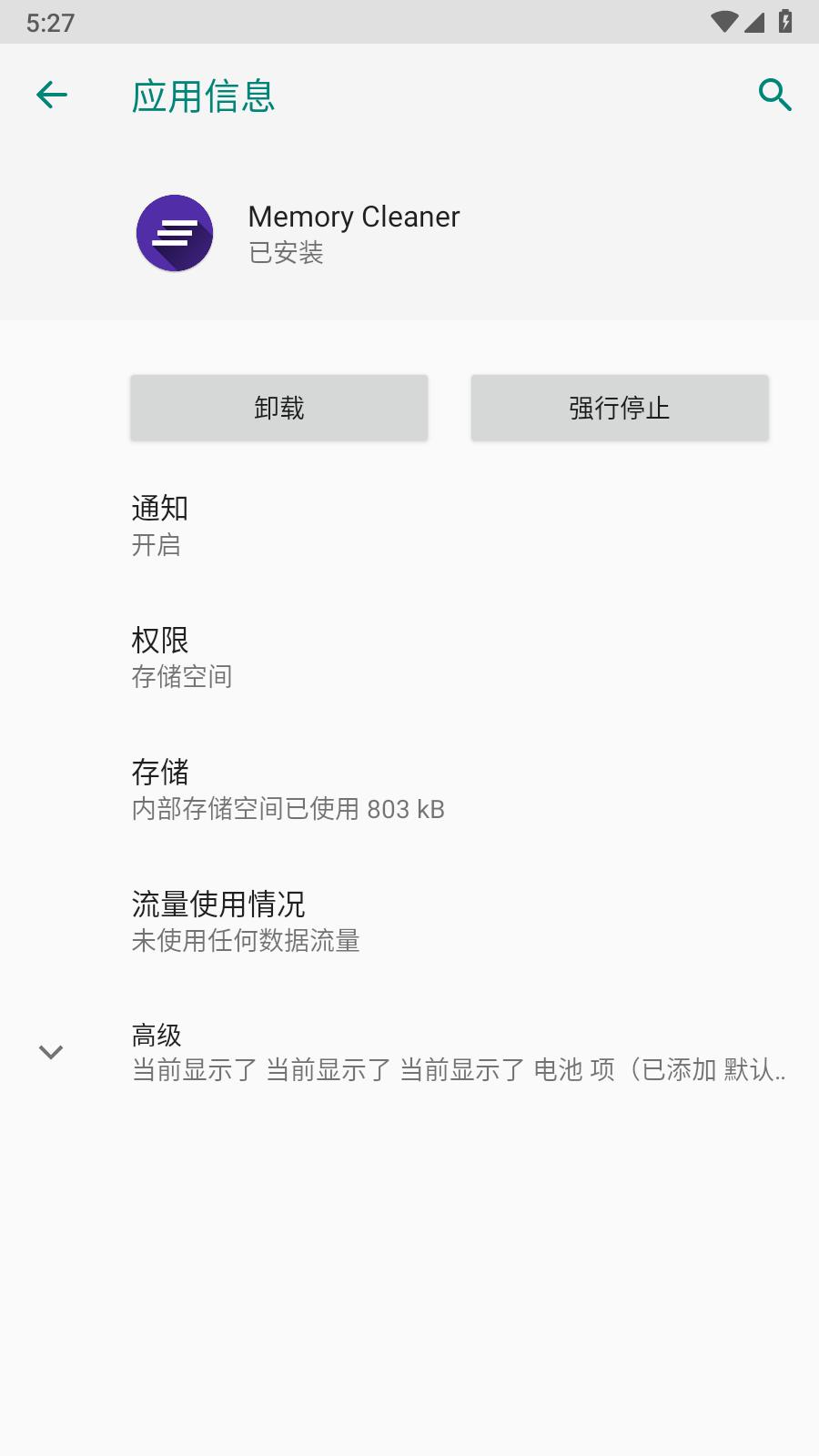
Task: Tap the 卸载 (uninstall) button
Action: click(x=278, y=408)
